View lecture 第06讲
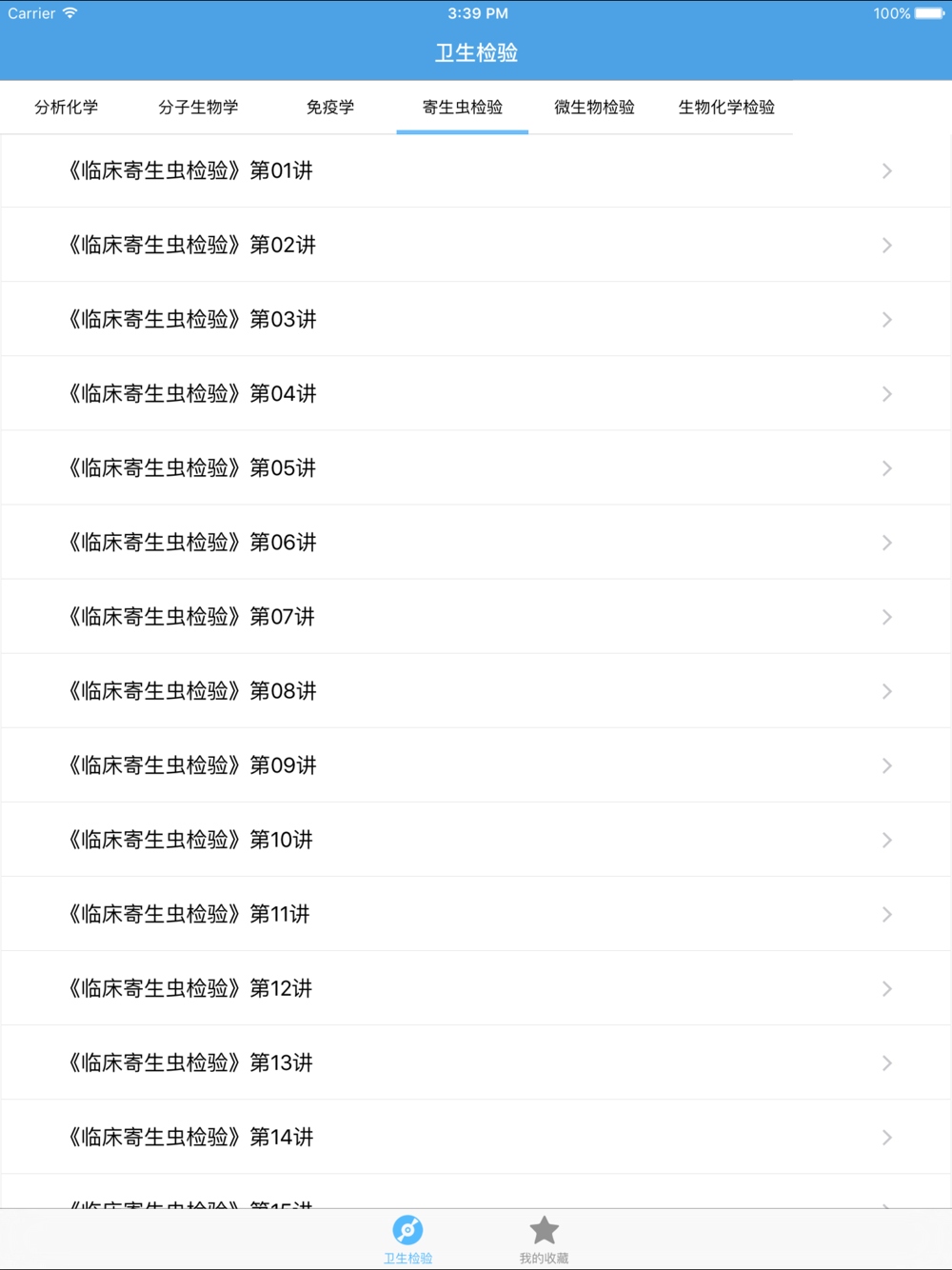952x1270 pixels. [x=476, y=543]
